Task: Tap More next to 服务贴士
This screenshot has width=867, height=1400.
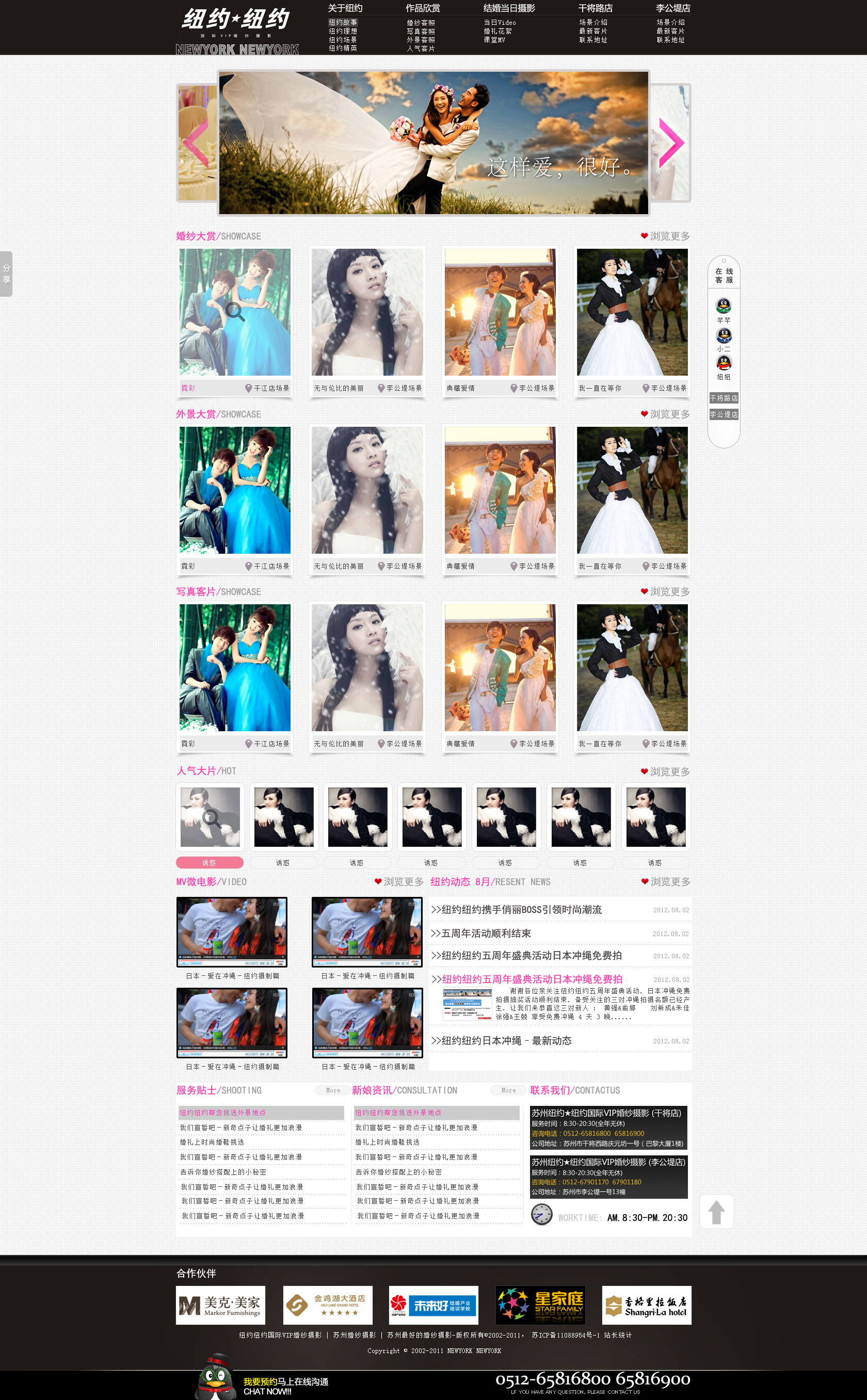Action: click(x=332, y=1090)
